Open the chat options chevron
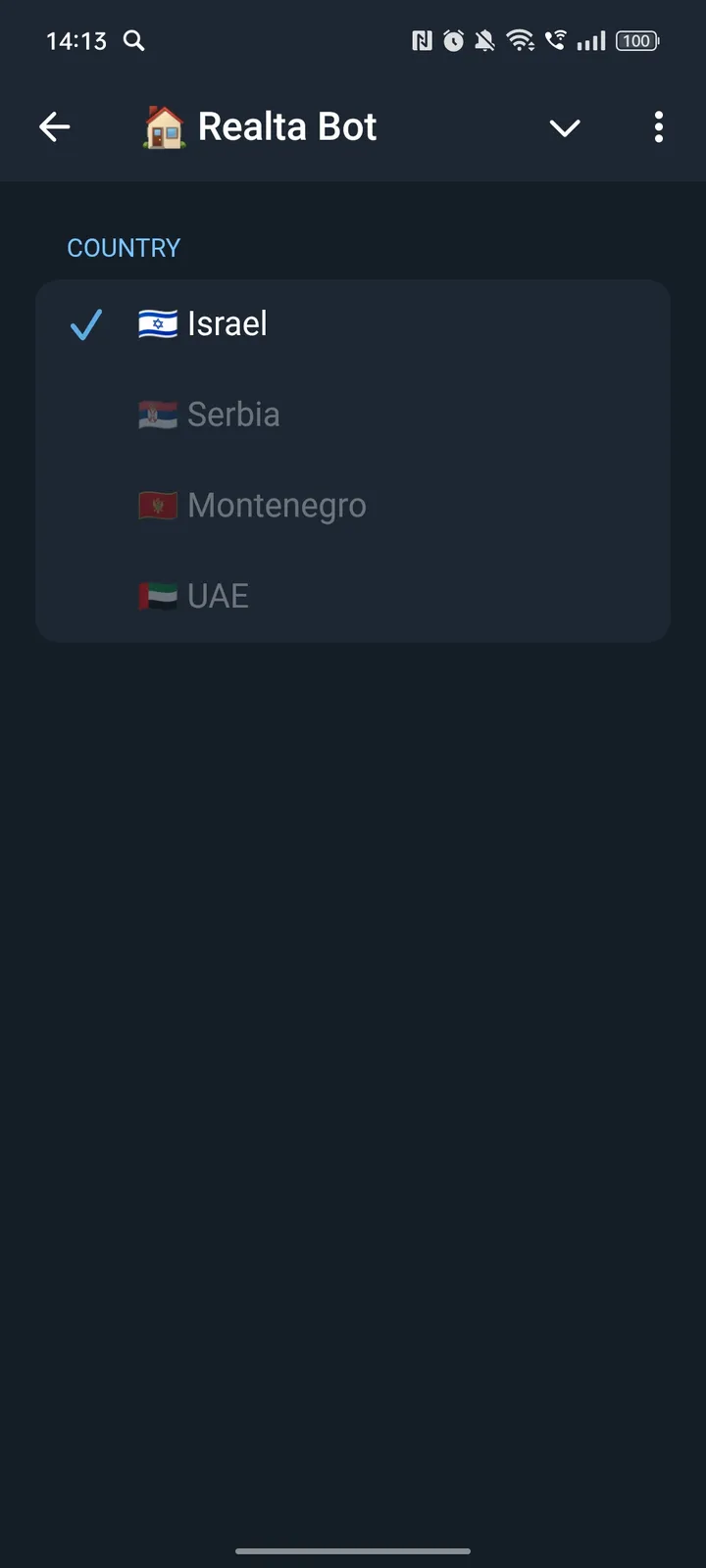This screenshot has width=706, height=1568. click(x=565, y=127)
